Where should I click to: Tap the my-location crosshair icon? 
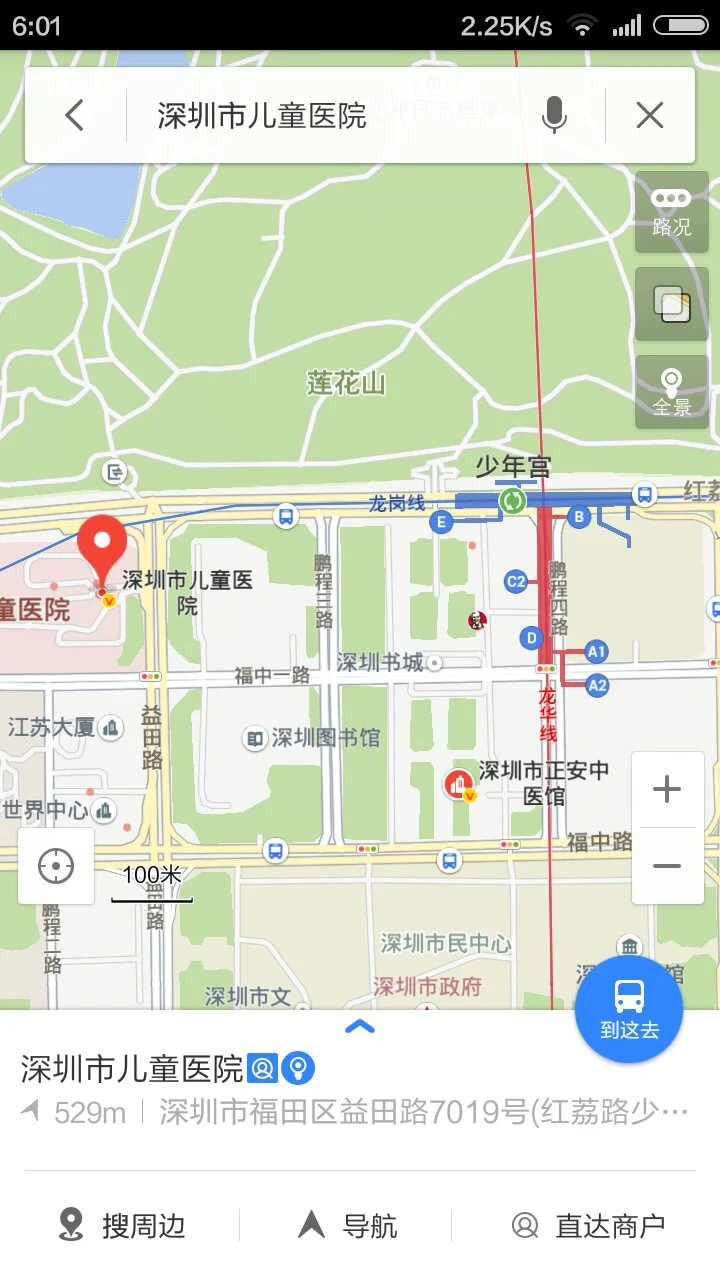click(x=56, y=866)
